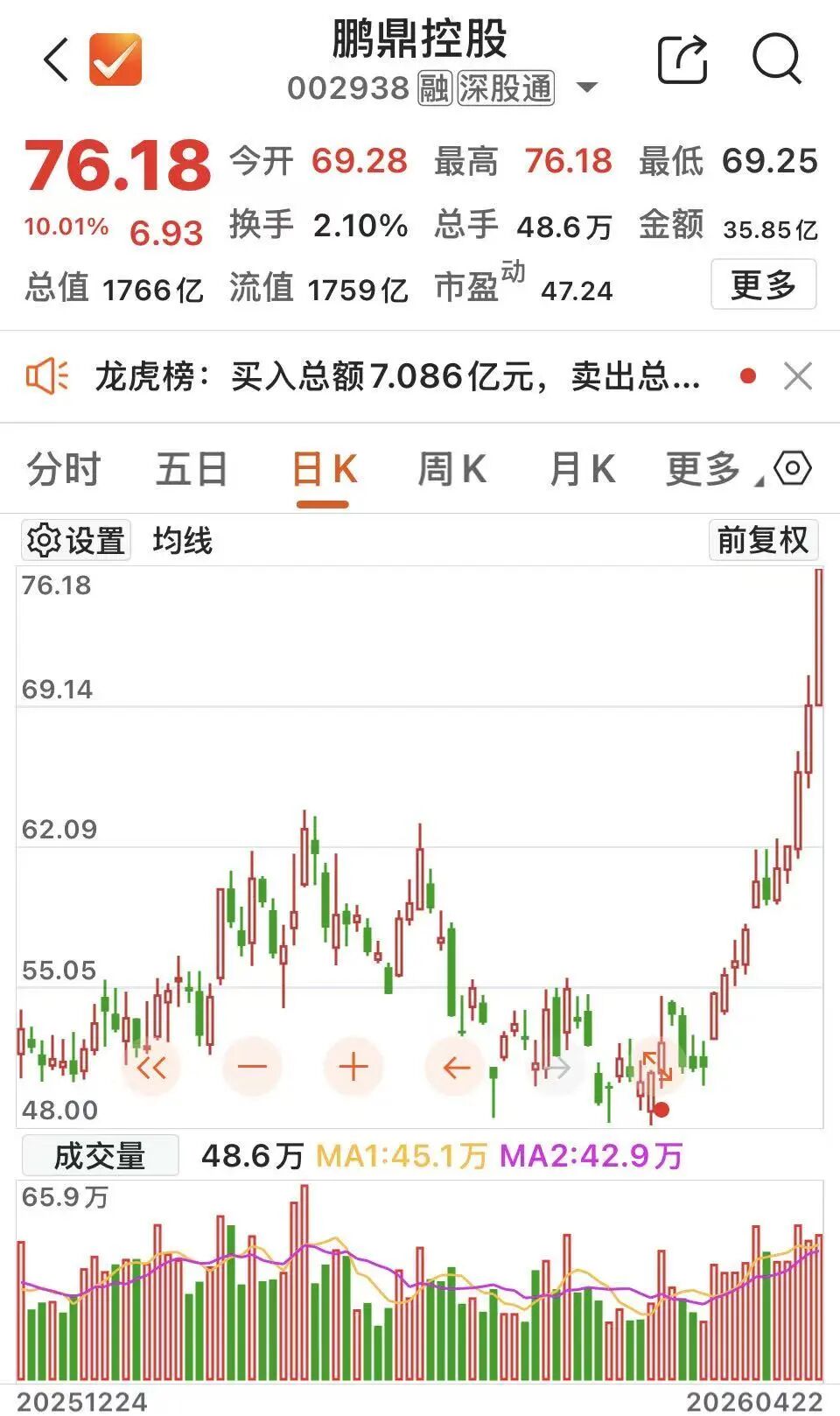Dismiss the 龙虎榜 banner with the X
The height and width of the screenshot is (1416, 840).
pyautogui.click(x=797, y=375)
